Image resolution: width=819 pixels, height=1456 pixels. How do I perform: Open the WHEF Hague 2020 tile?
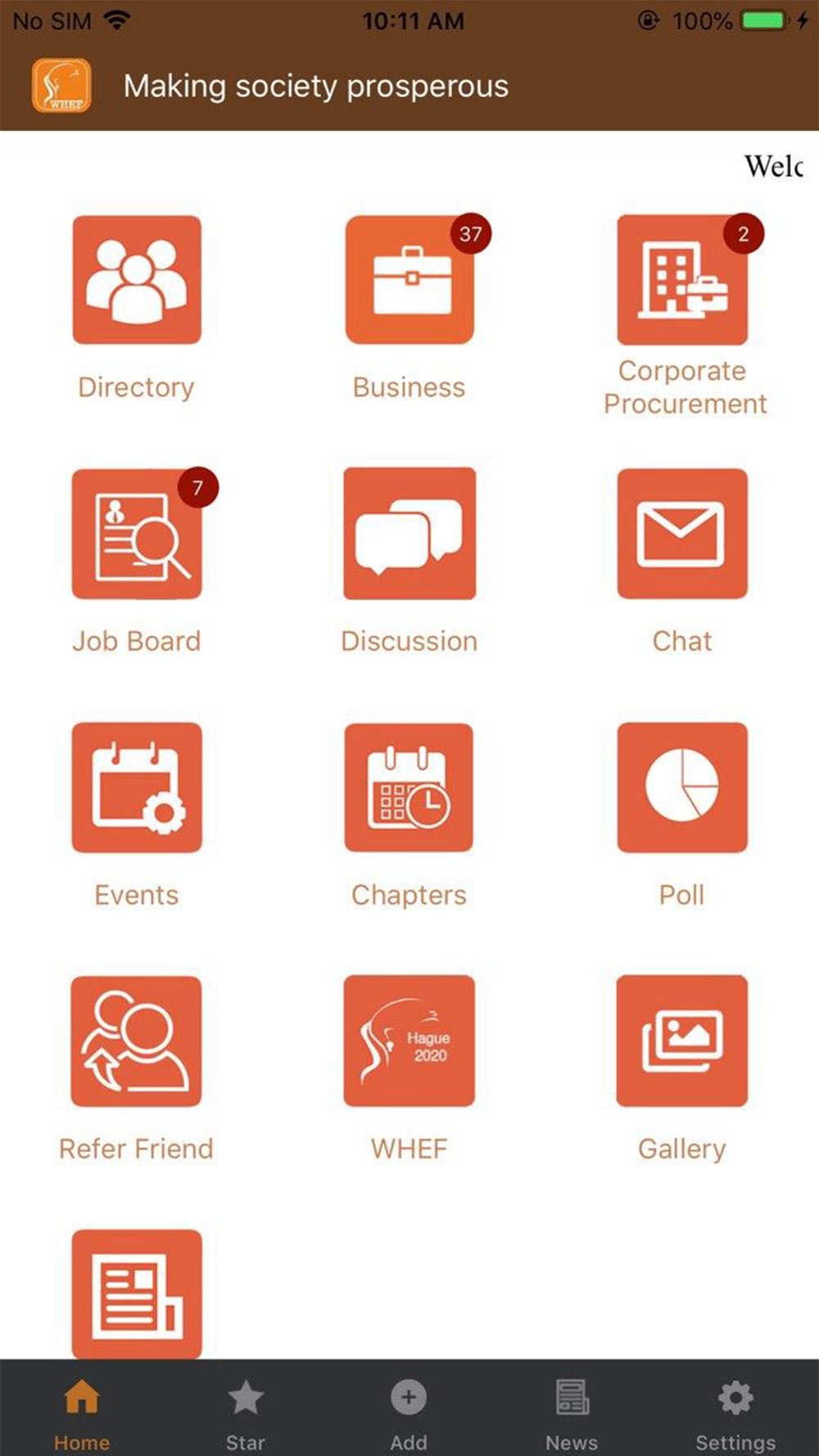pos(409,1042)
